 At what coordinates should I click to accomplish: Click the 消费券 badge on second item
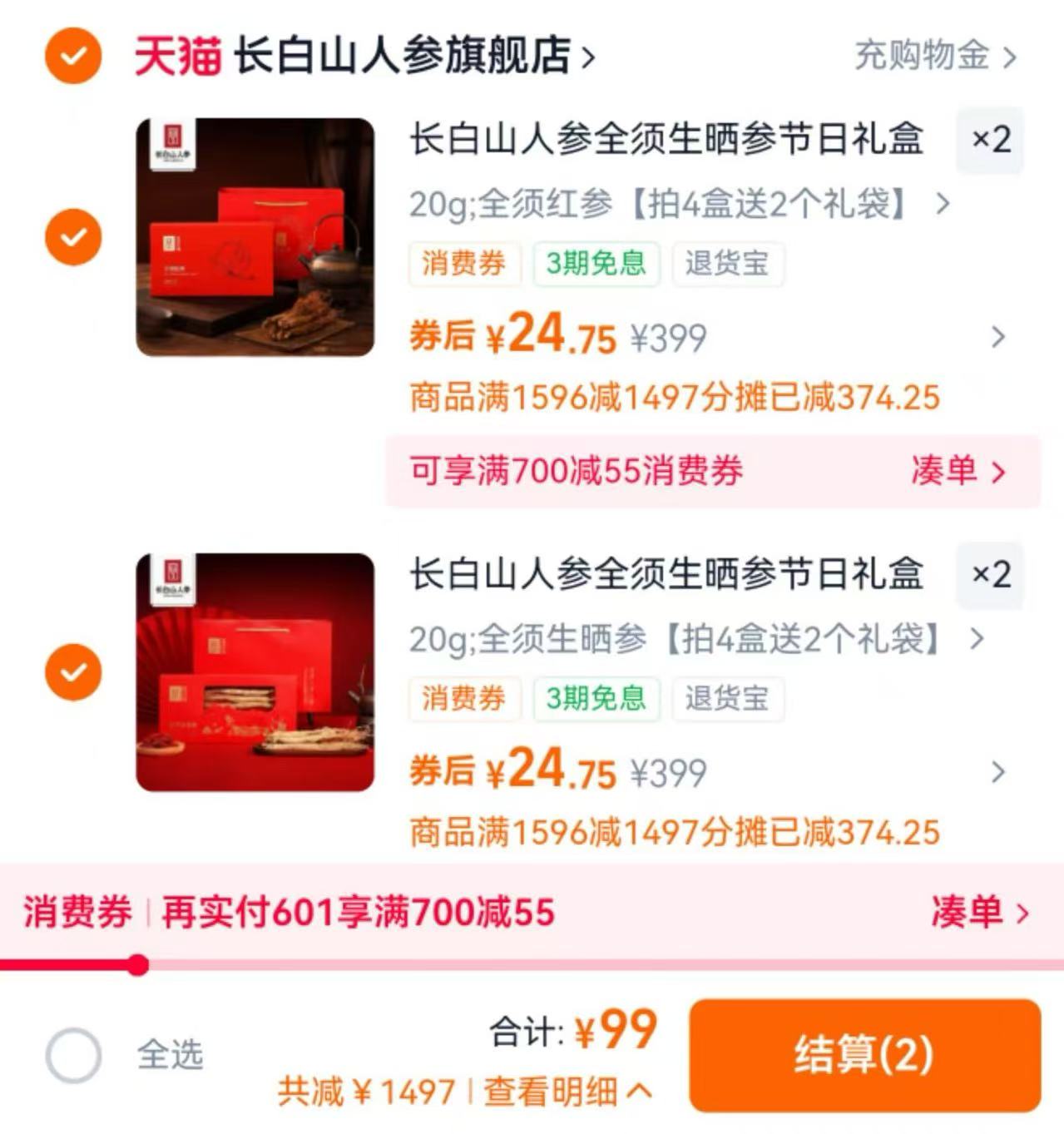[x=464, y=699]
